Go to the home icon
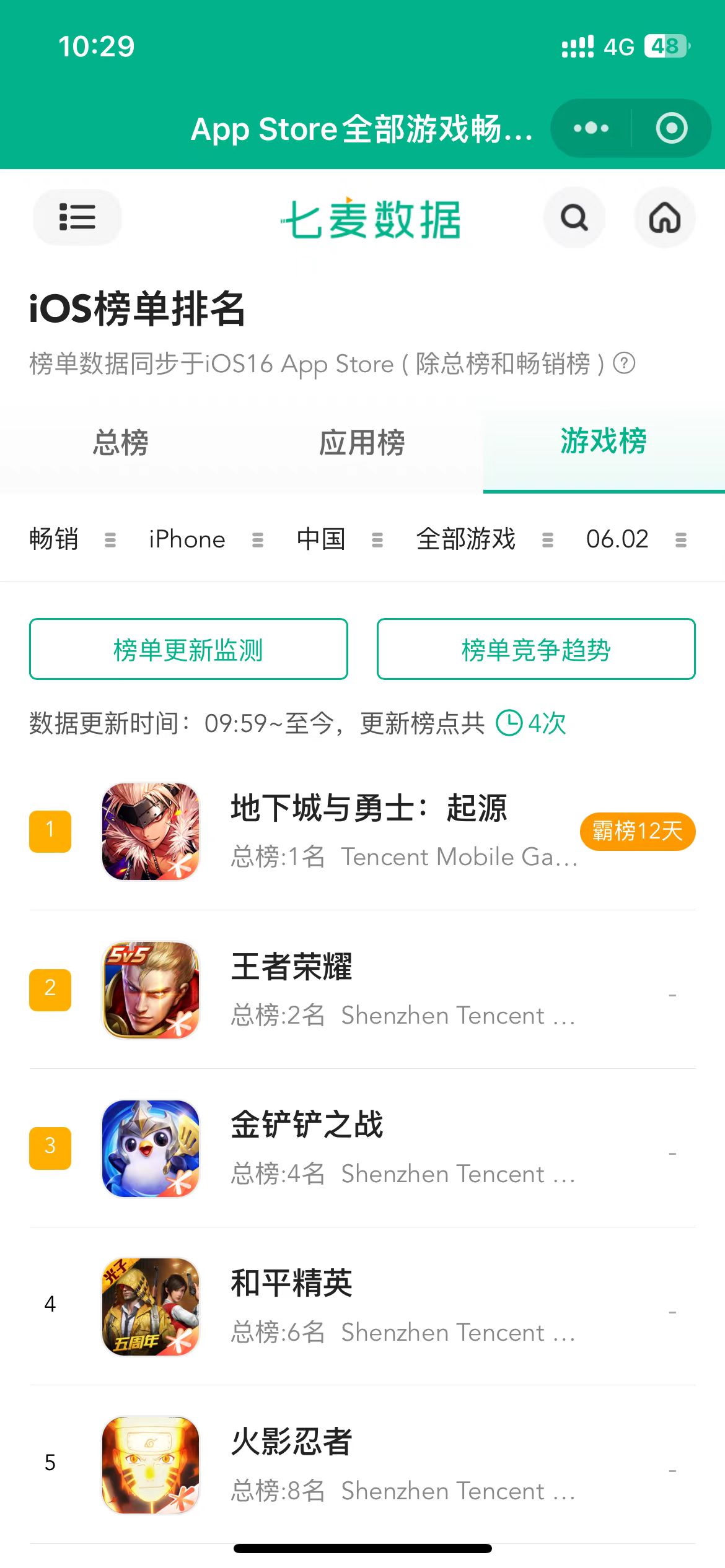The image size is (725, 1568). click(664, 217)
